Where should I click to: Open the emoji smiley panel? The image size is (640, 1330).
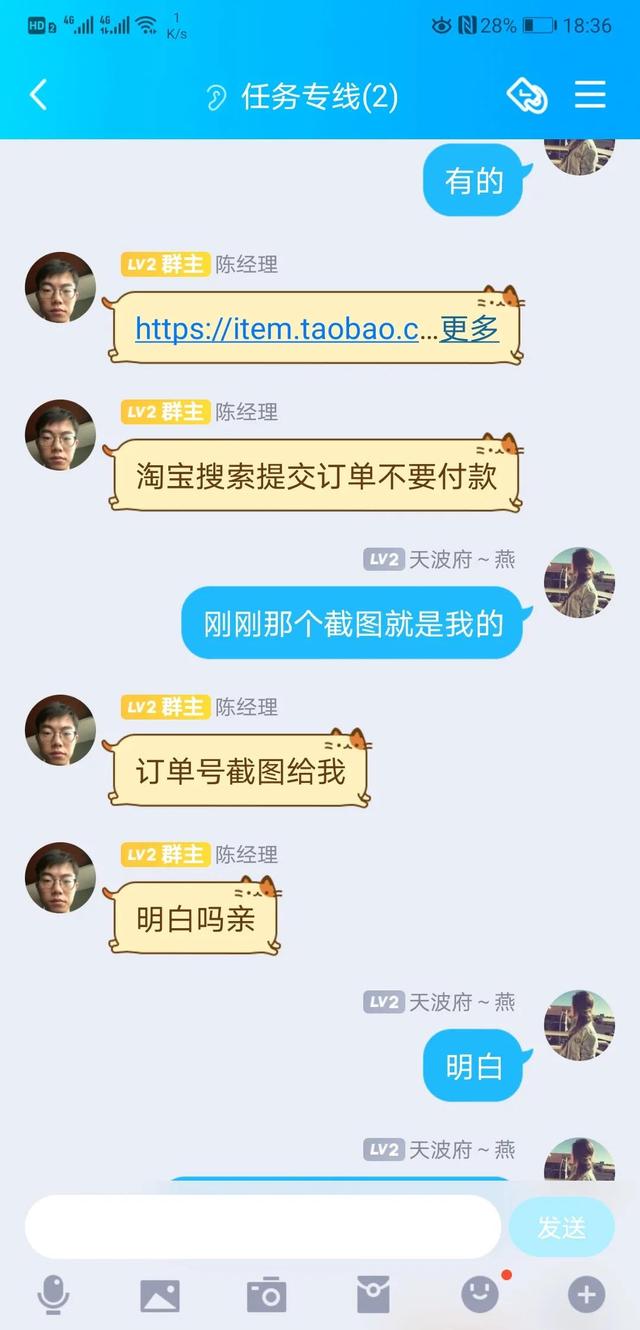[480, 1295]
